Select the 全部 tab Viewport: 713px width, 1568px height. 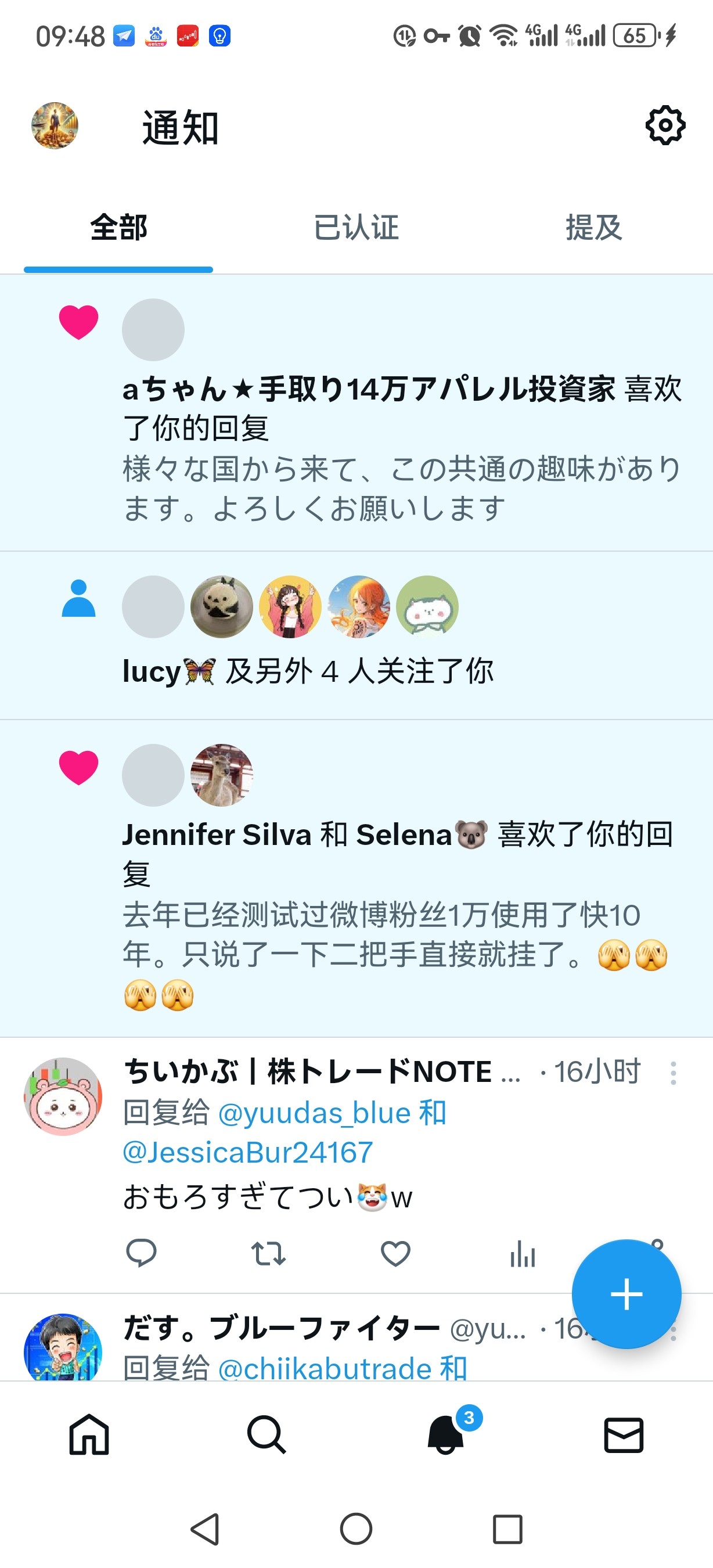pyautogui.click(x=118, y=228)
